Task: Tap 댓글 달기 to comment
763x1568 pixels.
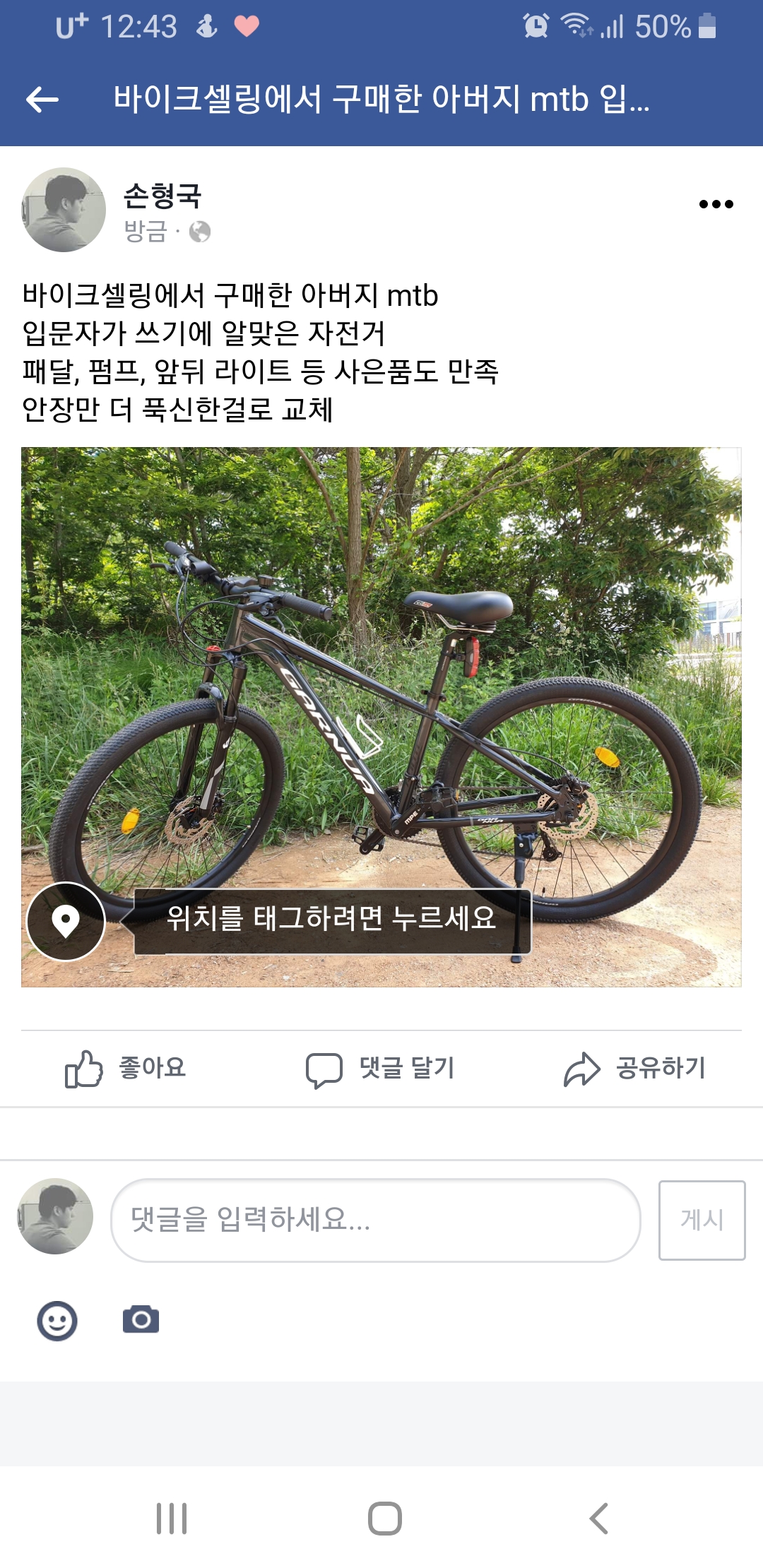Action: pos(380,1068)
